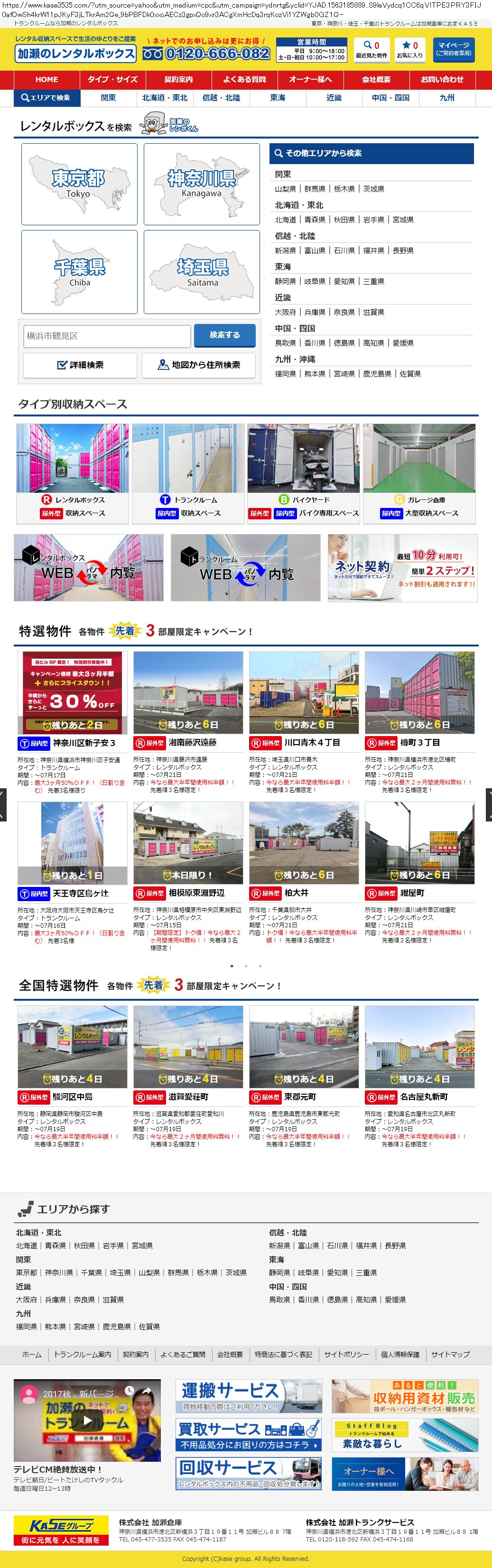Screen dimensions: 492x1568
Task: Open 地図から住所検索 map search
Action: click(198, 365)
